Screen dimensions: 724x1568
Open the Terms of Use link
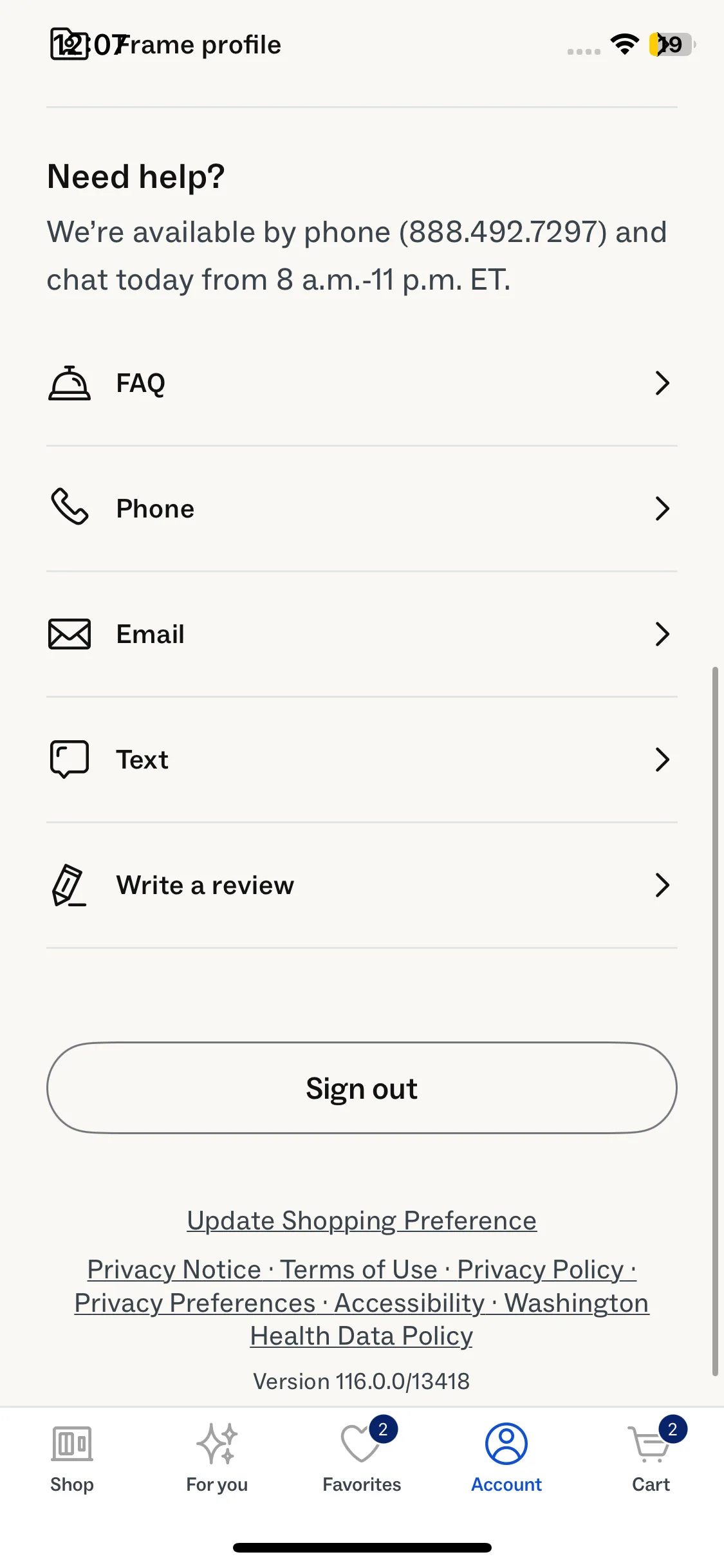[x=358, y=1270]
